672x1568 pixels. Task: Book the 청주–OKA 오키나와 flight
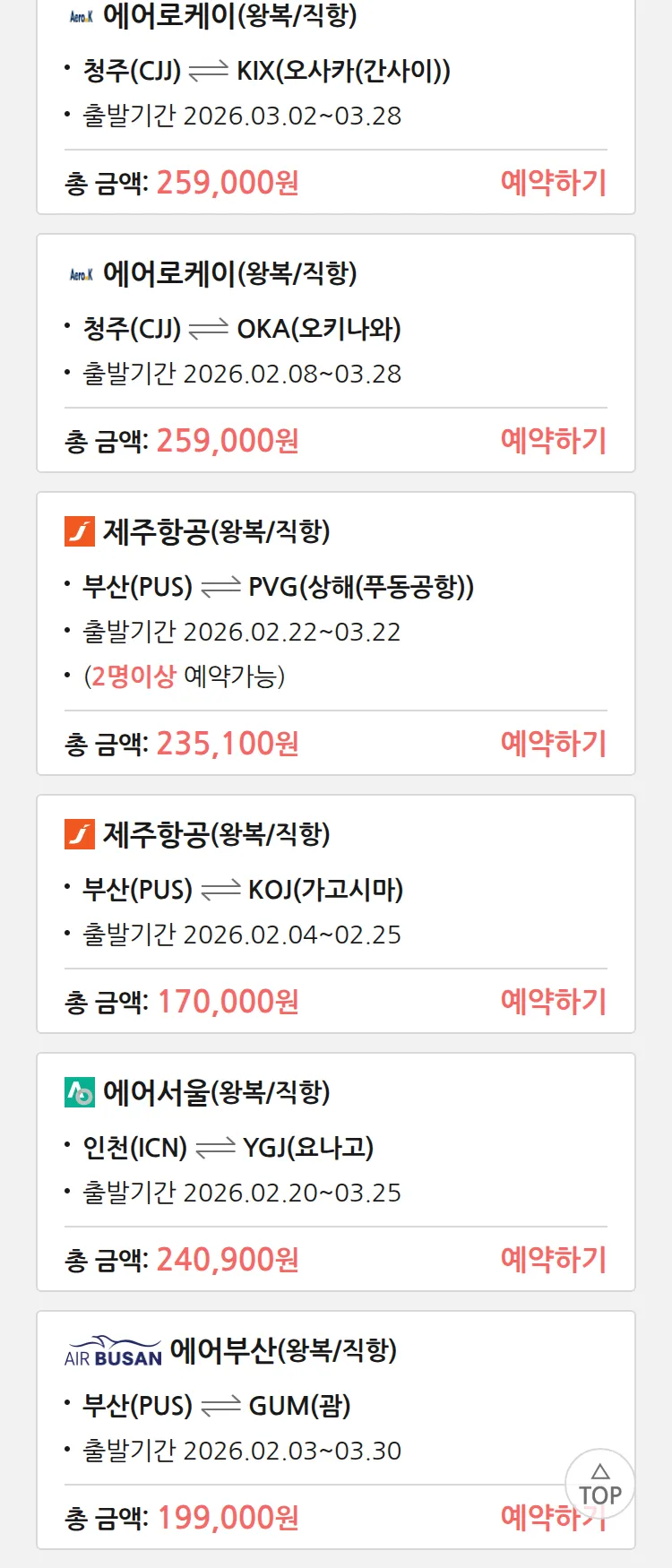tap(553, 441)
